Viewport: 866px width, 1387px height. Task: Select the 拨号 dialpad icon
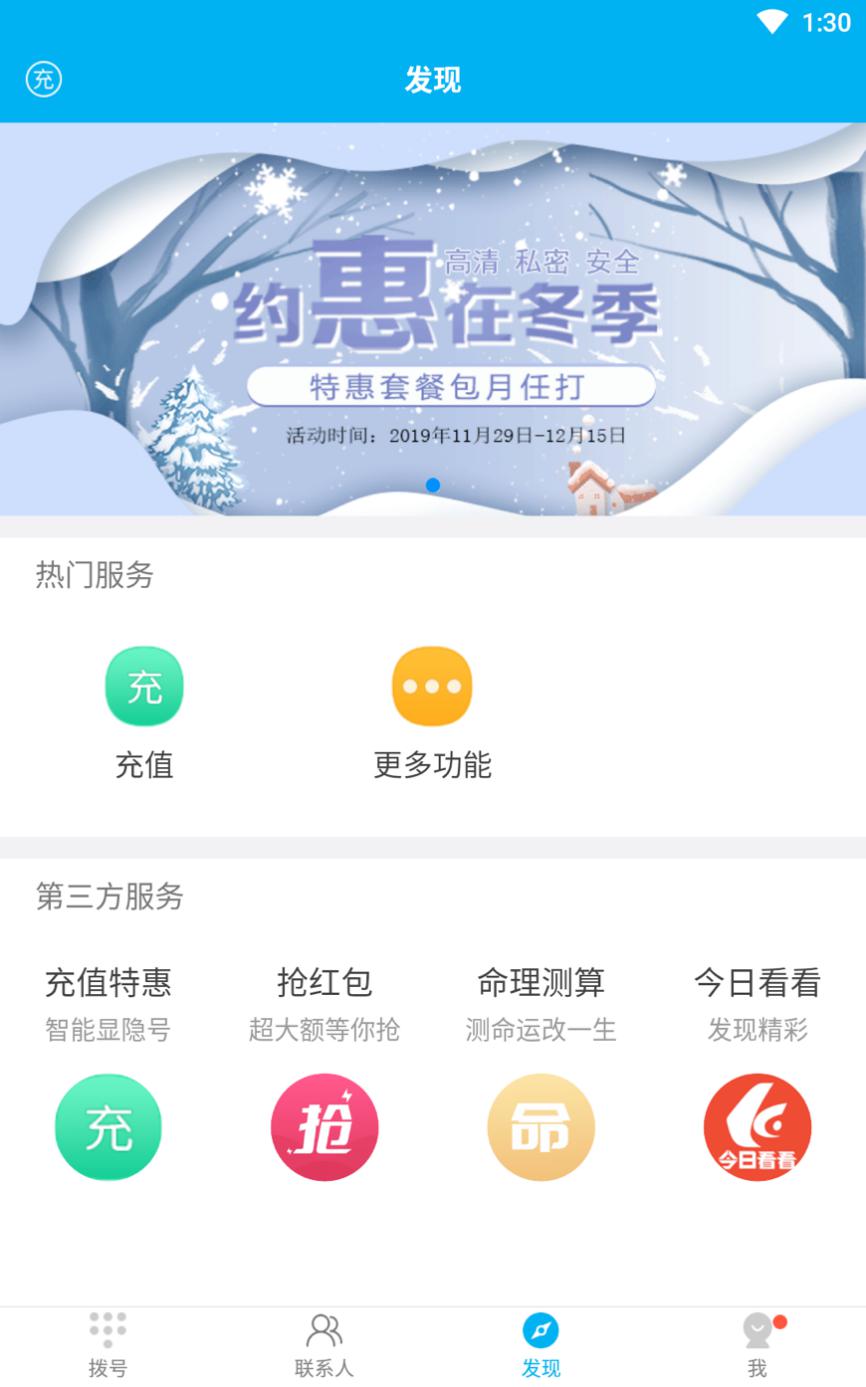tap(108, 1328)
